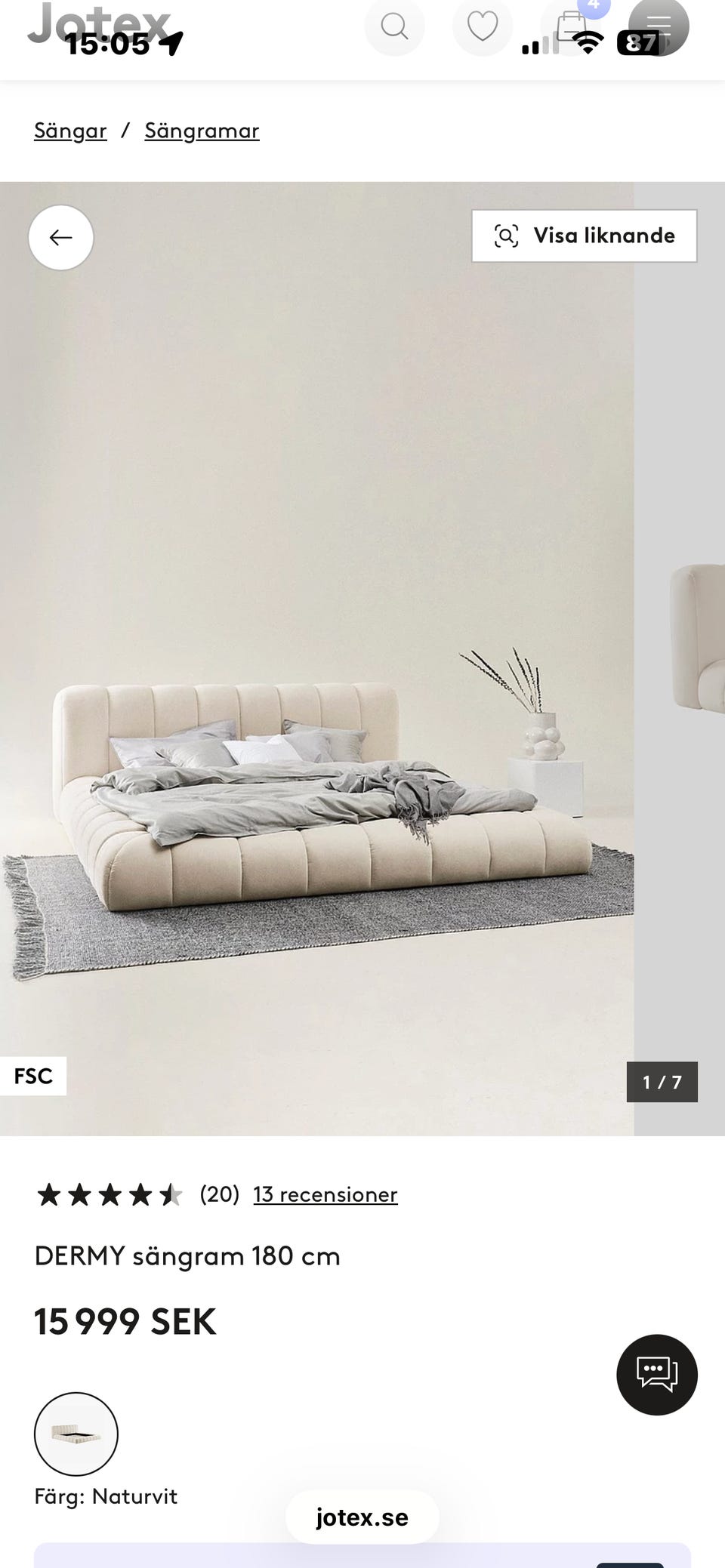
Task: Select the Naturvit color swatch
Action: (76, 1434)
